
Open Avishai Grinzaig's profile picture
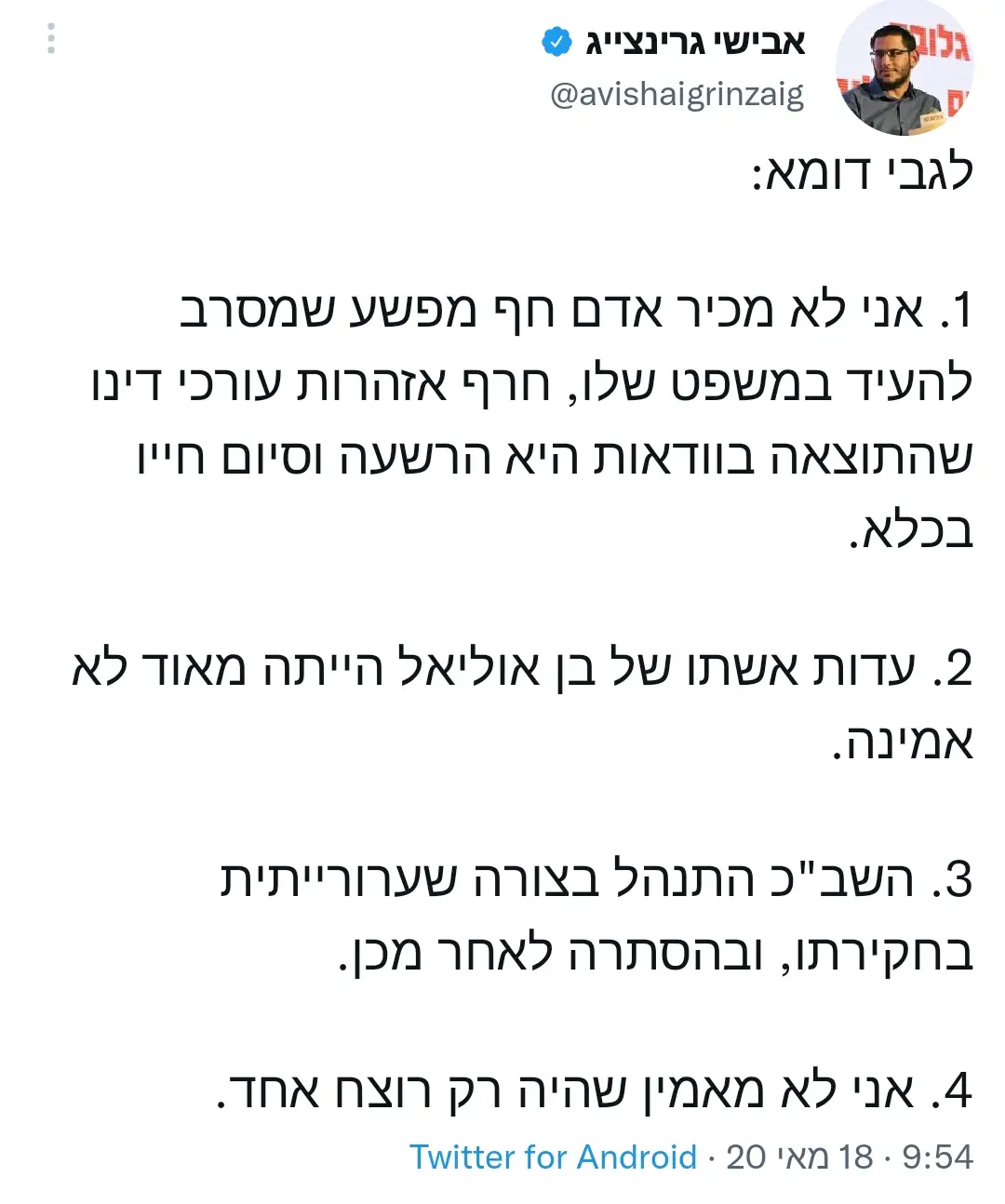point(904,69)
